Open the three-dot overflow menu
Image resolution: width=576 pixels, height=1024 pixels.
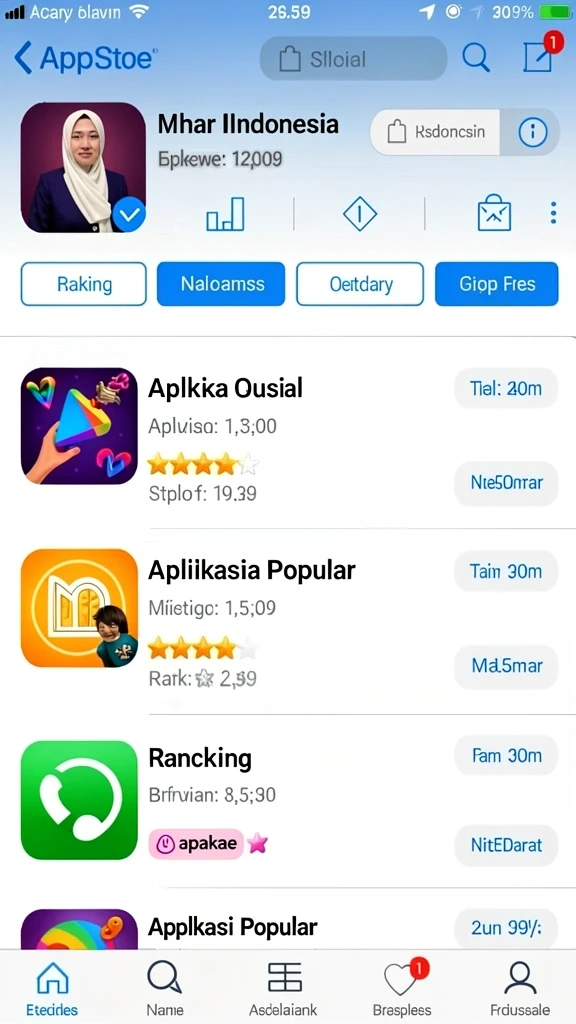[x=553, y=213]
